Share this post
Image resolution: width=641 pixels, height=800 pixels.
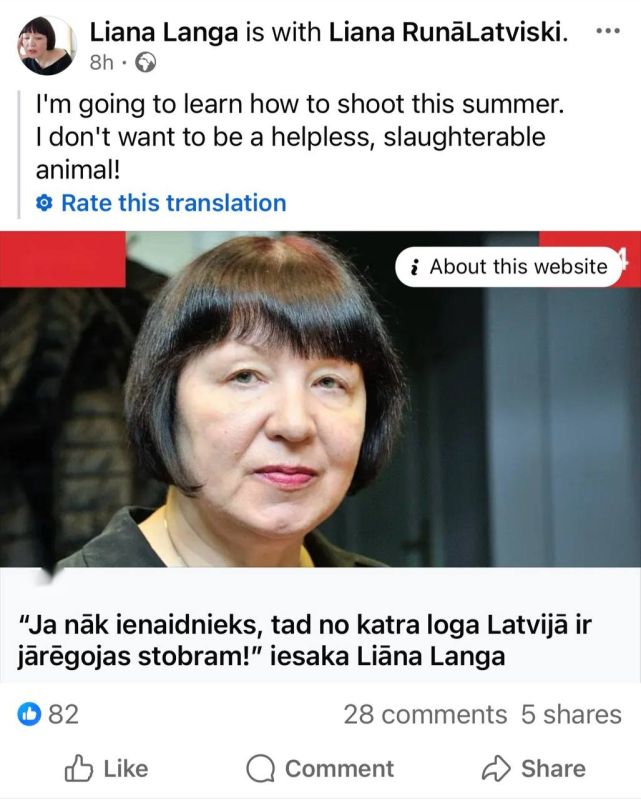[x=534, y=768]
